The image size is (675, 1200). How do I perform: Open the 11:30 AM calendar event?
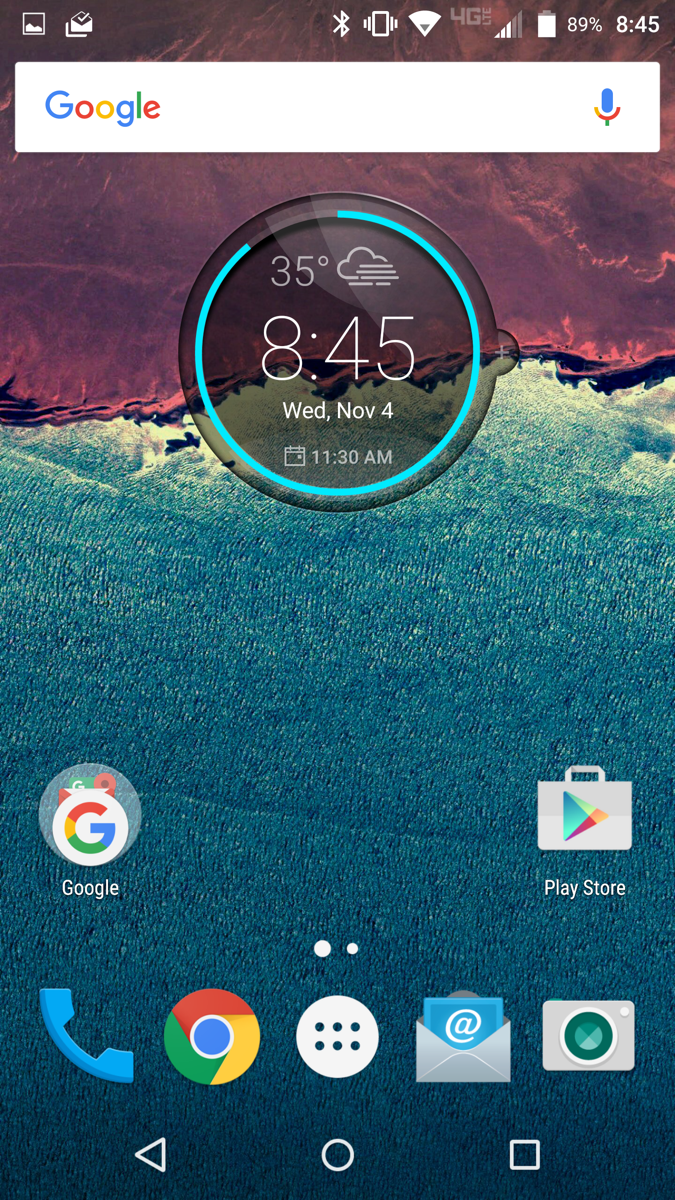(x=338, y=457)
